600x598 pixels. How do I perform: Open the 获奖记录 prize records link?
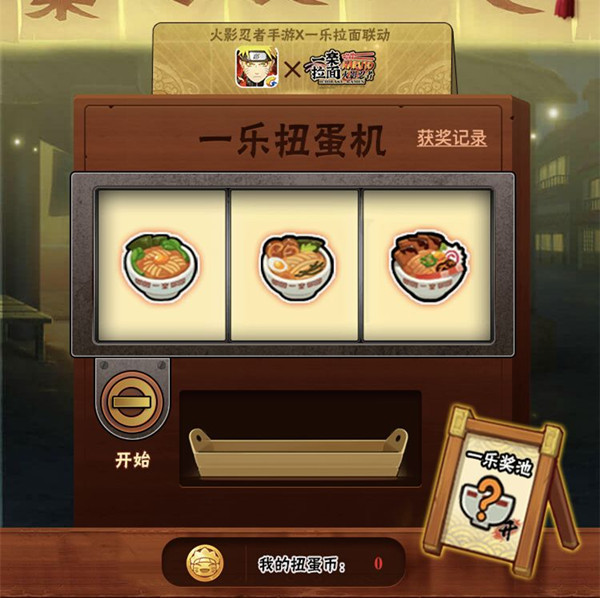452,139
